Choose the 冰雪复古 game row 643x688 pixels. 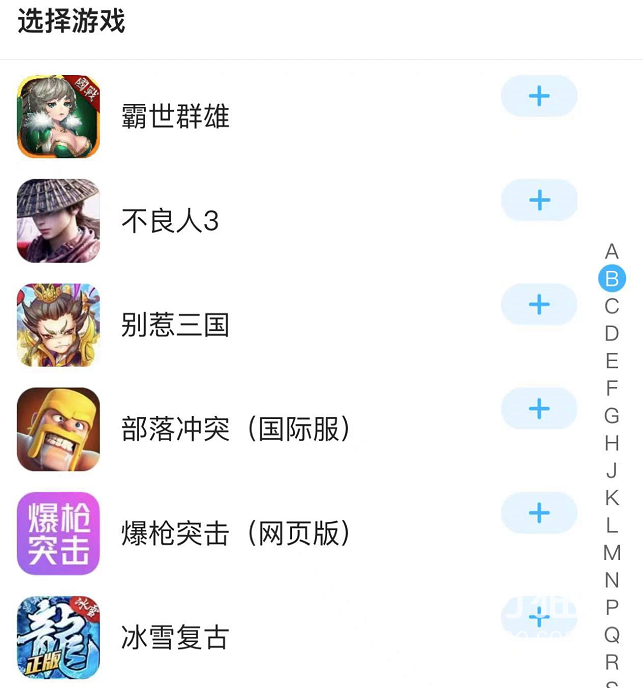tap(175, 637)
